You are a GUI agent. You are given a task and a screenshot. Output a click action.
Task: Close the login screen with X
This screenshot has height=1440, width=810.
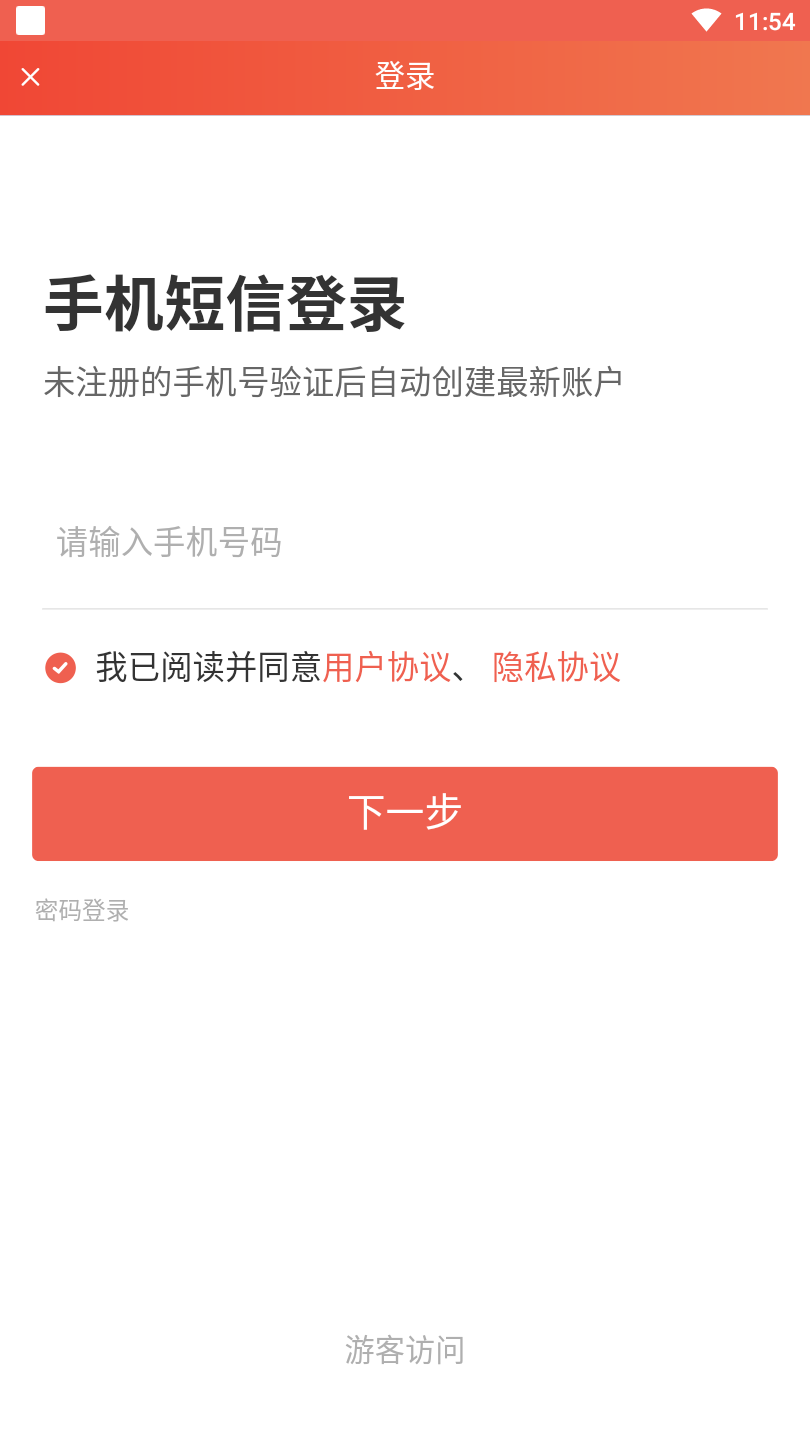click(31, 77)
